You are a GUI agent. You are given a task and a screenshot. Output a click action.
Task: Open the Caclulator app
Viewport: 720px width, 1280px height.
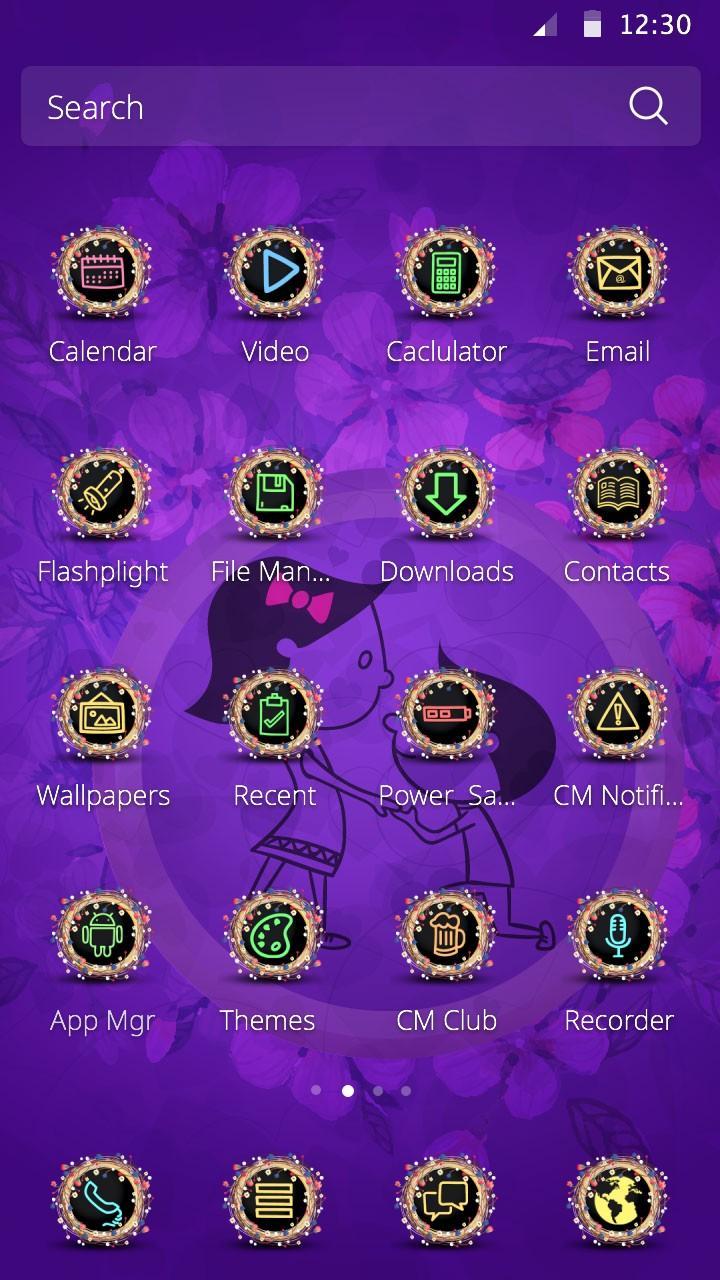[x=446, y=272]
